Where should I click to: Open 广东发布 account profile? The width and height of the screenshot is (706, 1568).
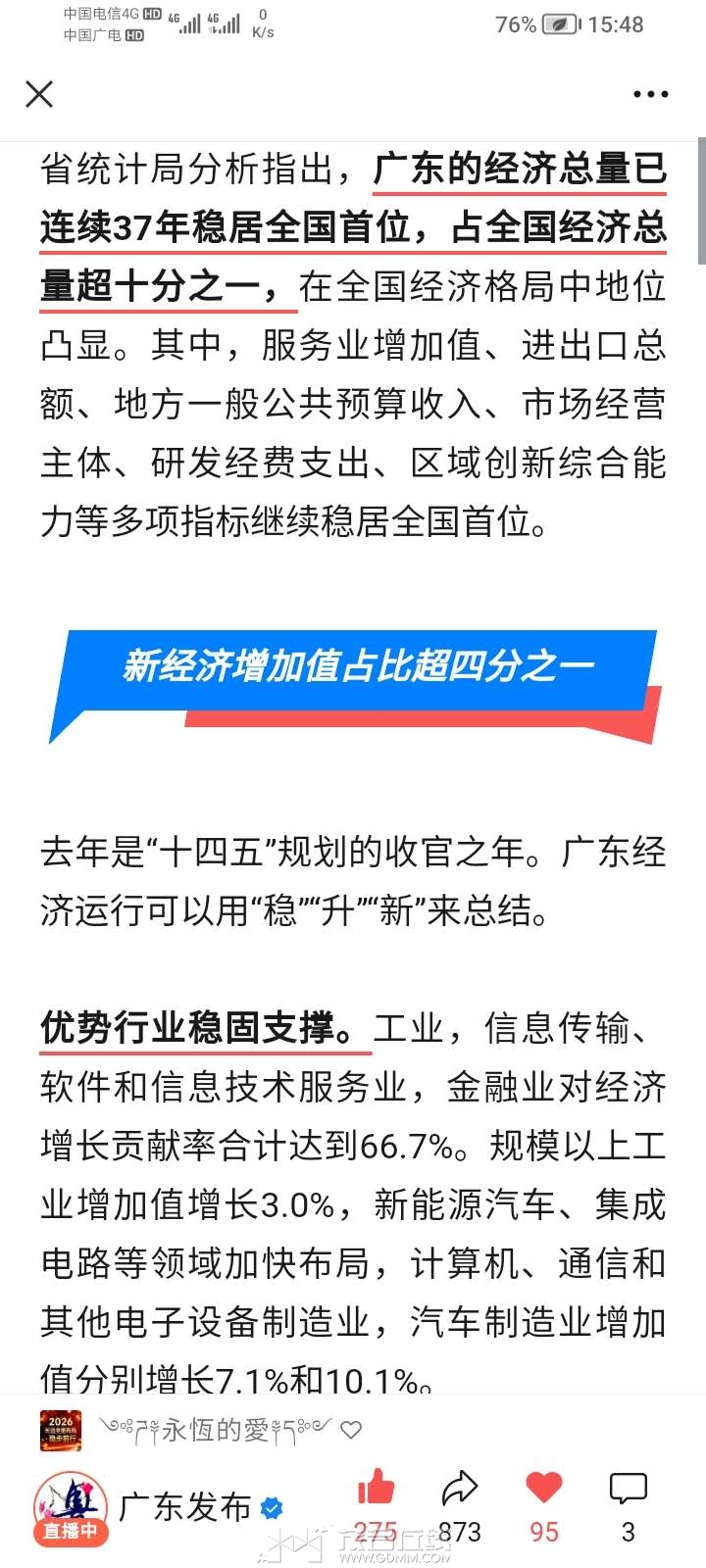pyautogui.click(x=185, y=1506)
